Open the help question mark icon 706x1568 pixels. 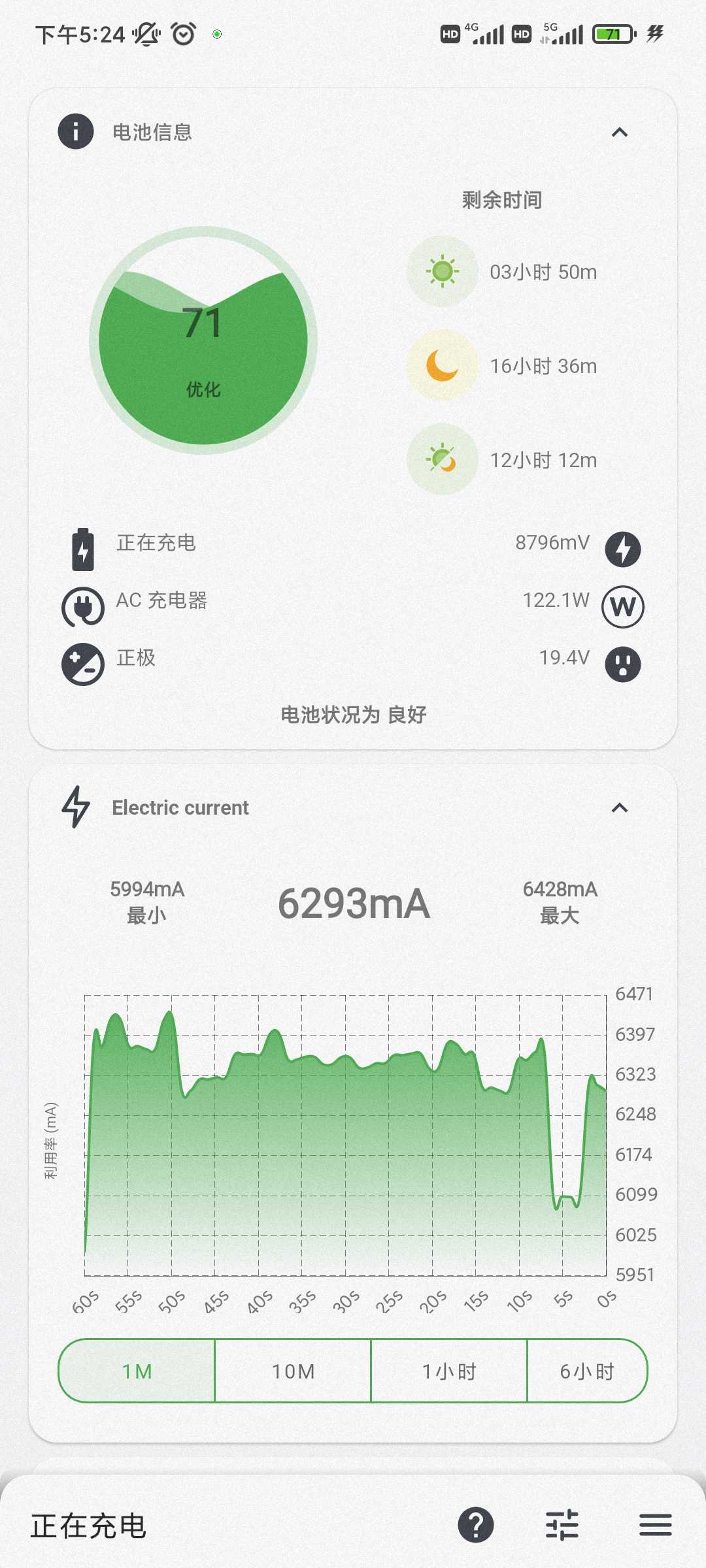[476, 1526]
